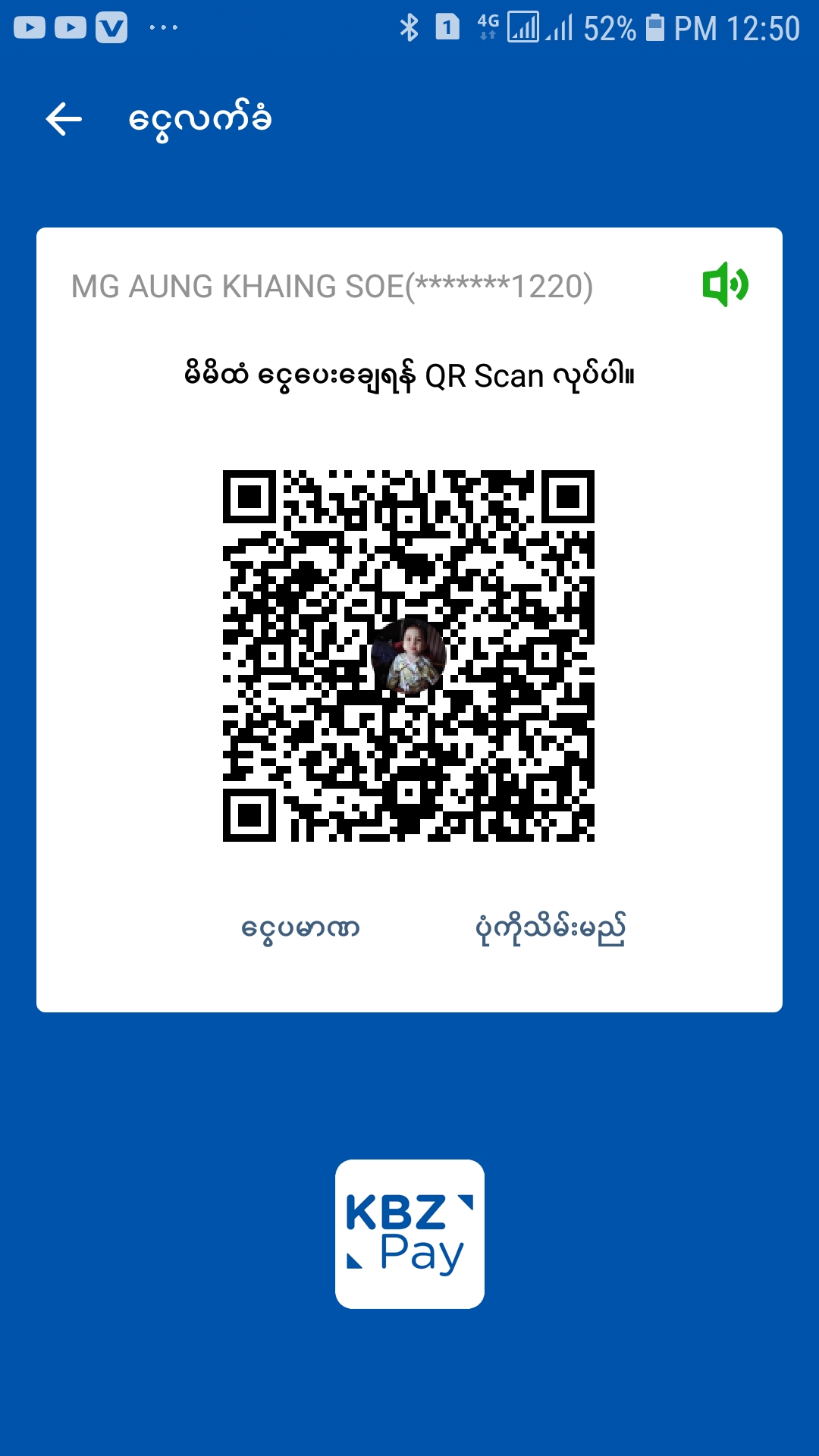The height and width of the screenshot is (1456, 819).
Task: Tap ငွေပမာဏ to set an amount
Action: coord(300,928)
